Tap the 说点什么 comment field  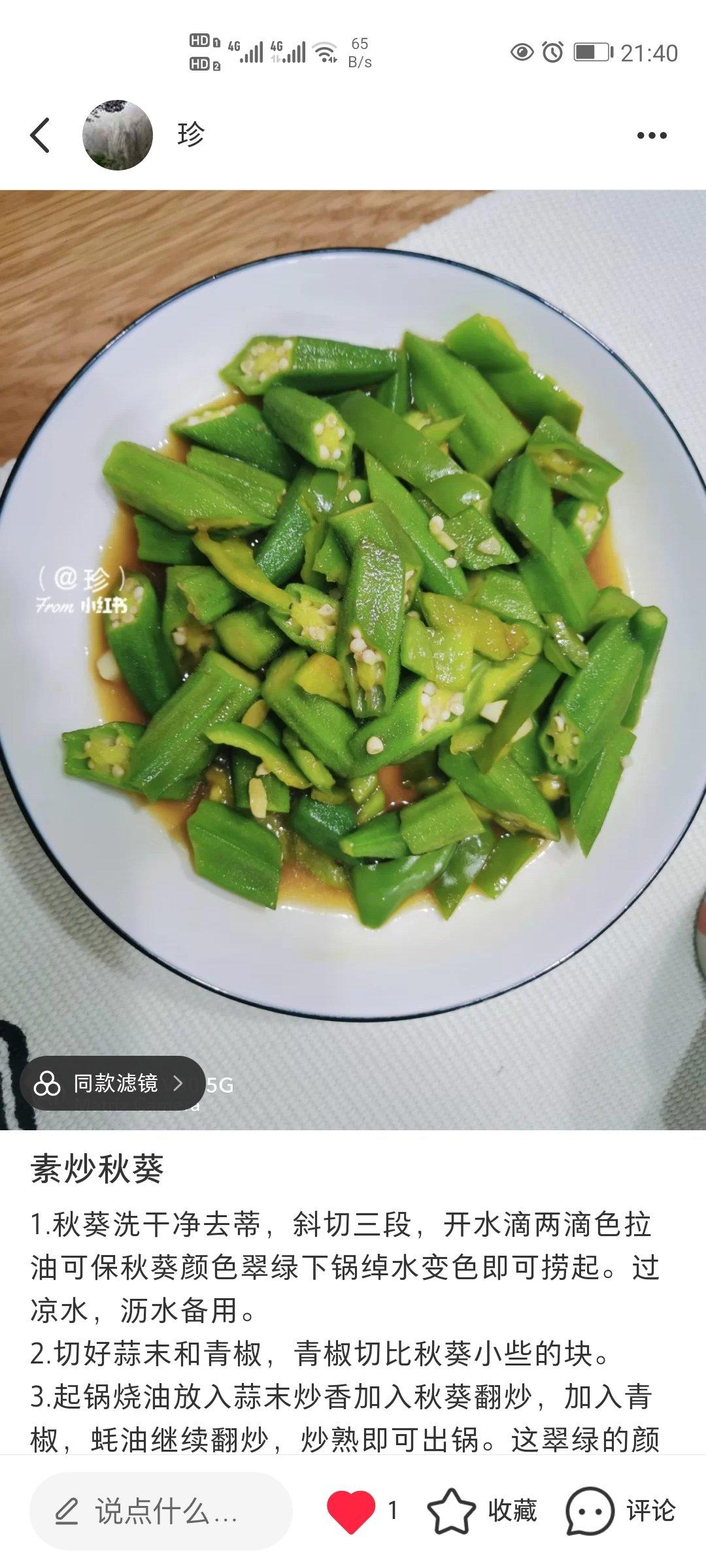161,1511
